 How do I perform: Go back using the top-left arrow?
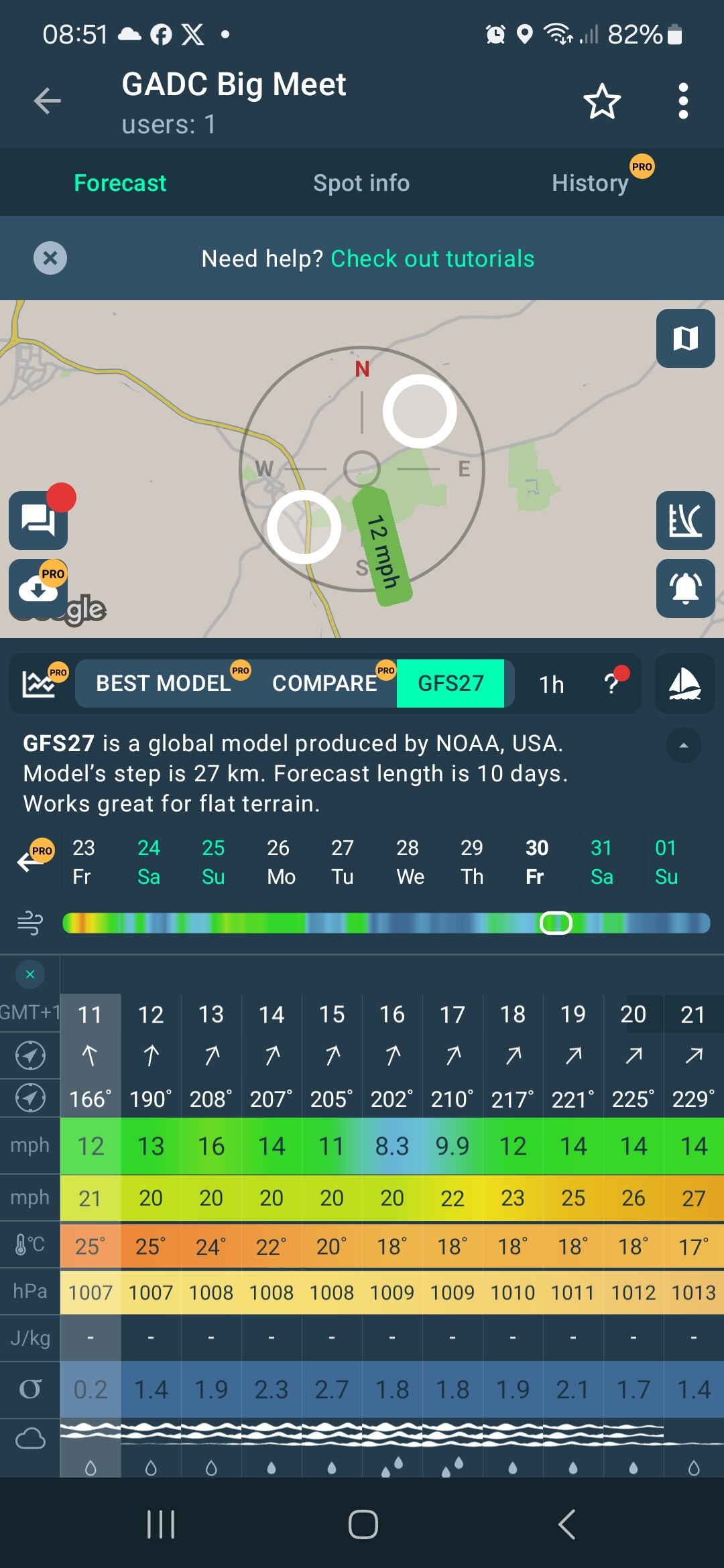[47, 101]
